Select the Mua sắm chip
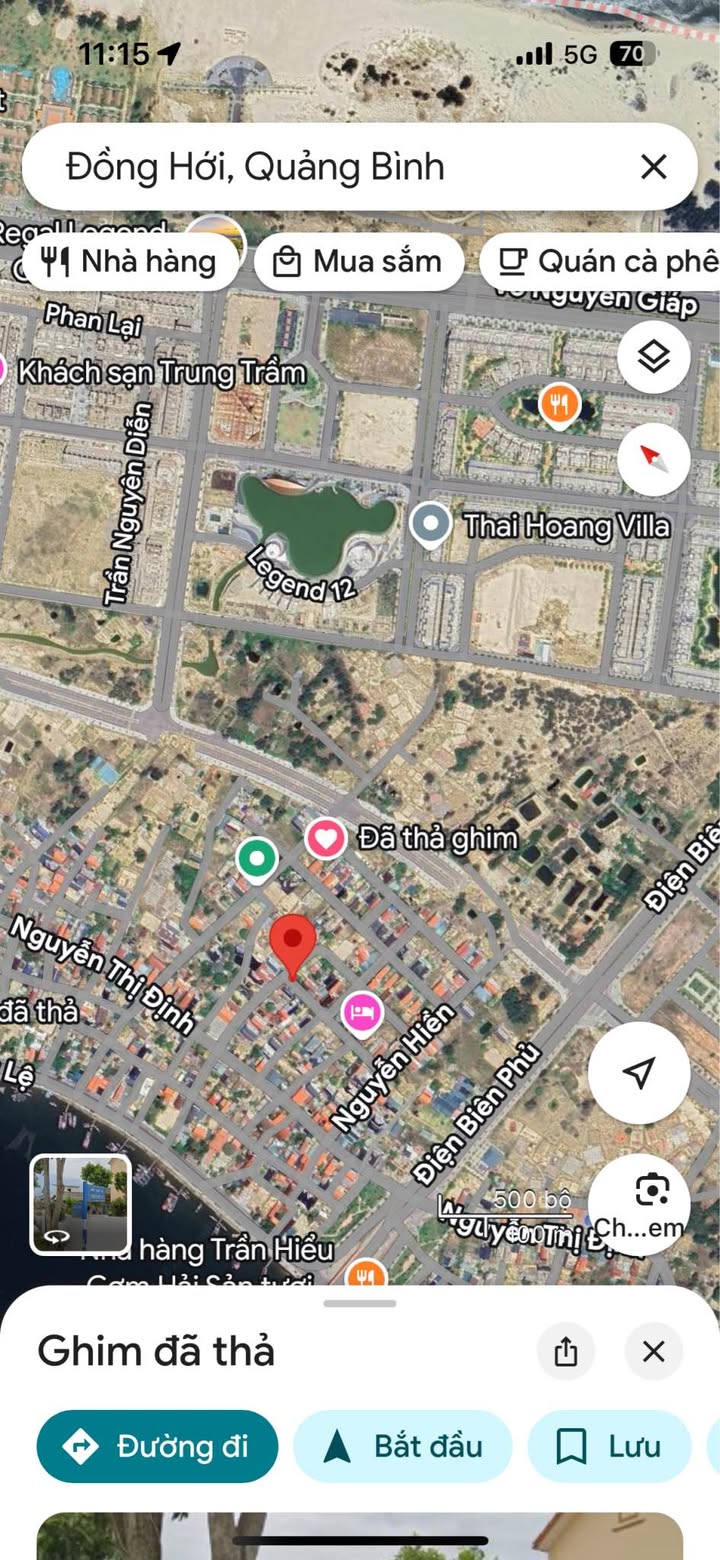 [x=359, y=262]
